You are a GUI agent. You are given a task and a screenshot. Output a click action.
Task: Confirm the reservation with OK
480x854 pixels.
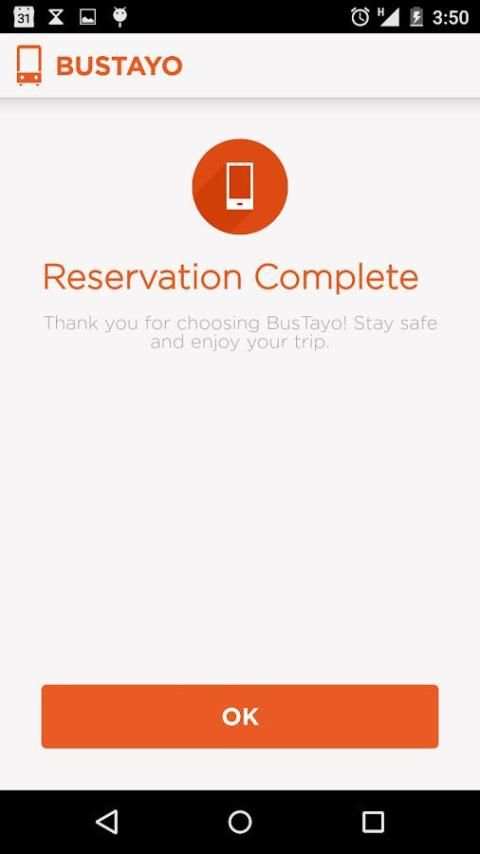tap(240, 716)
